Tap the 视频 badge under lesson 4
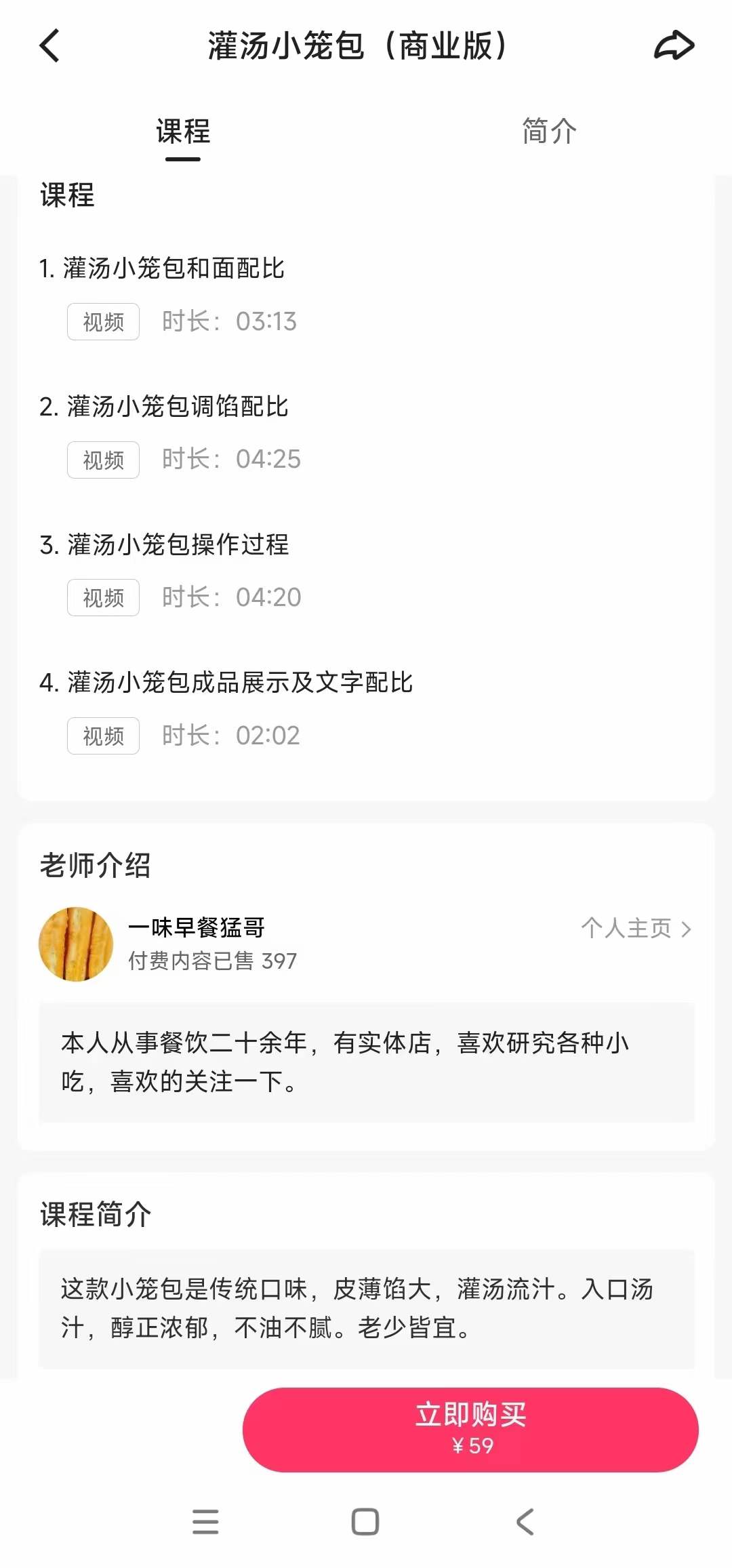This screenshot has width=732, height=1568. pos(102,735)
